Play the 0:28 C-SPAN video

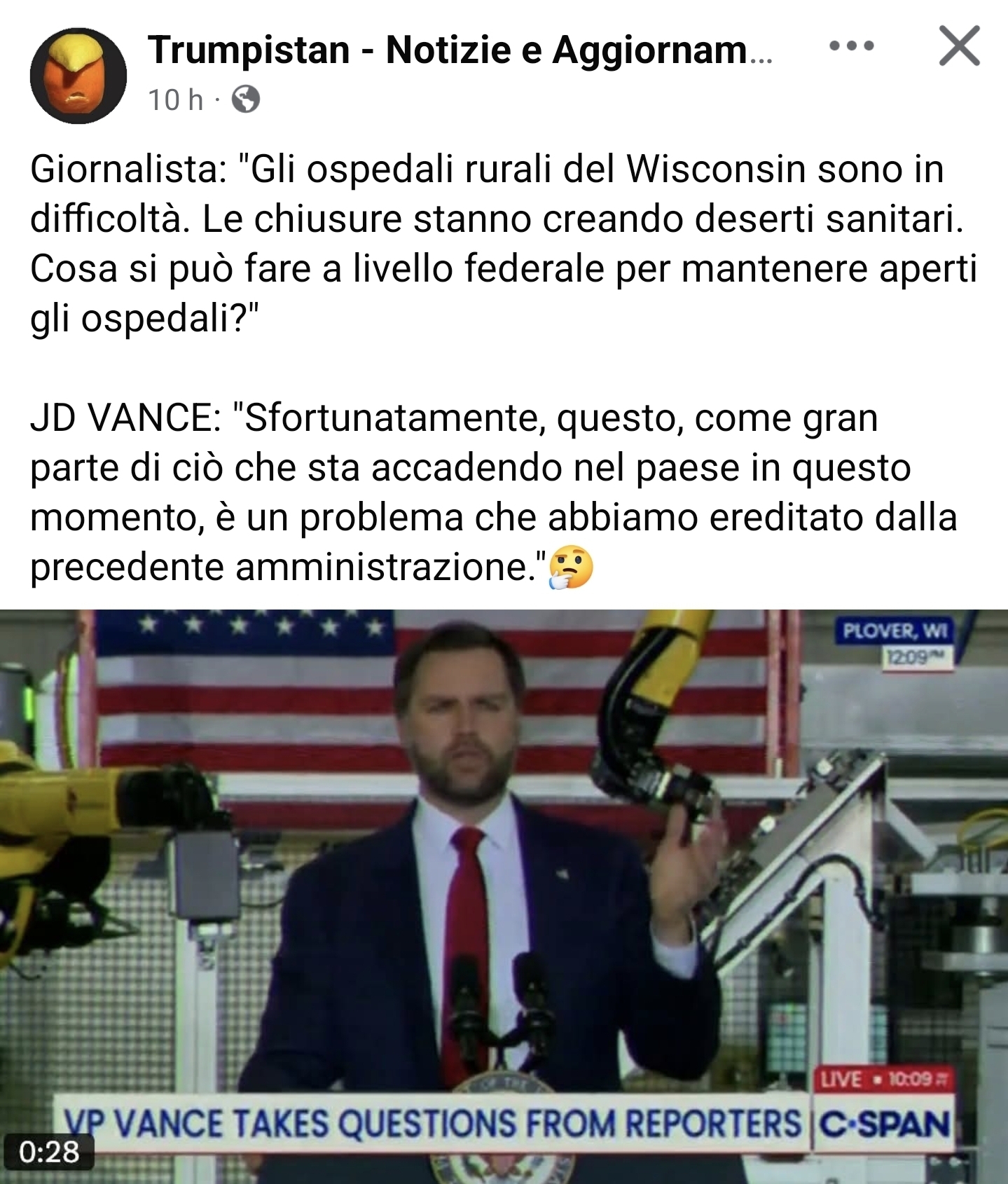[504, 895]
